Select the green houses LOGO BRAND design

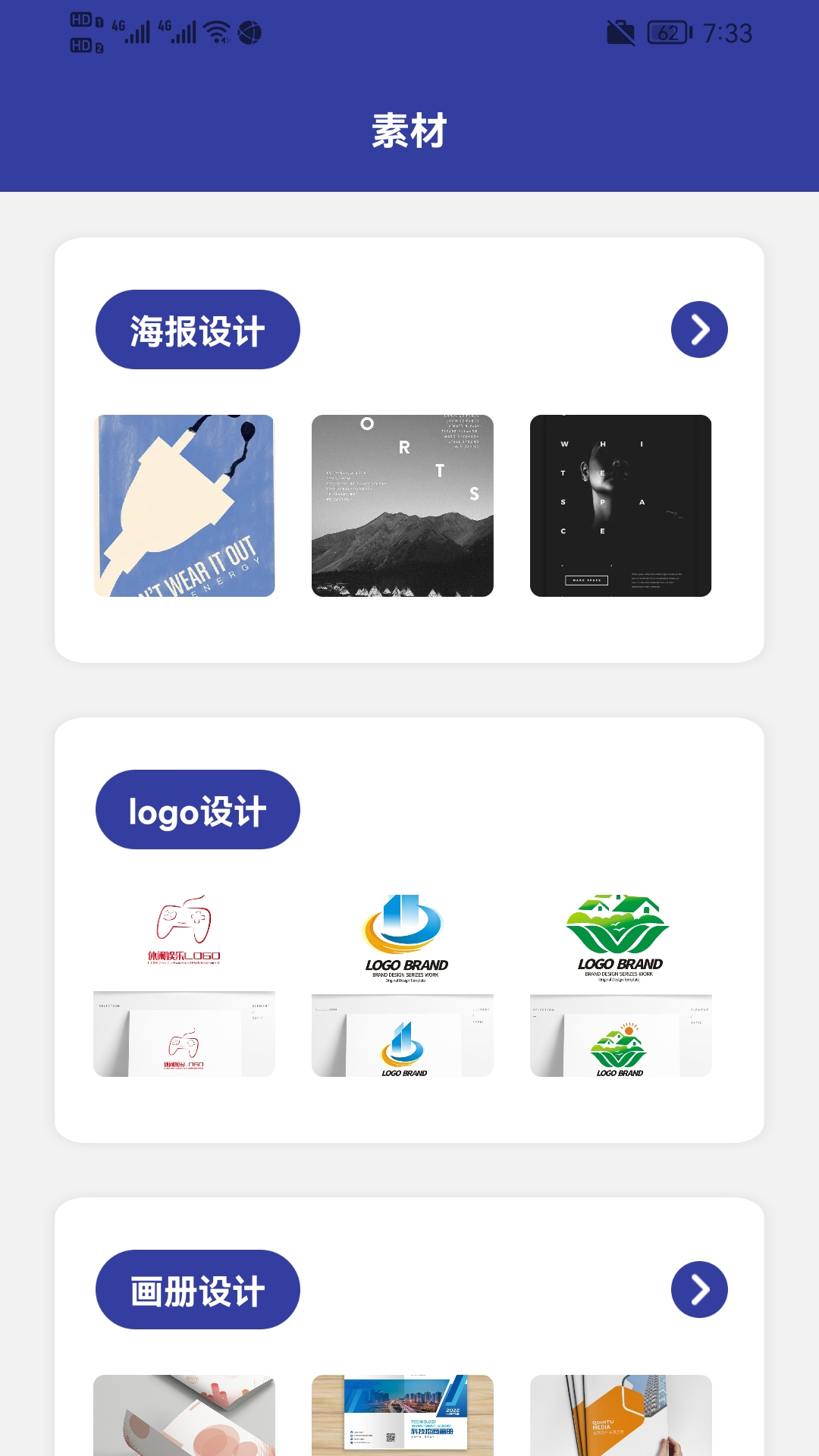pyautogui.click(x=620, y=985)
